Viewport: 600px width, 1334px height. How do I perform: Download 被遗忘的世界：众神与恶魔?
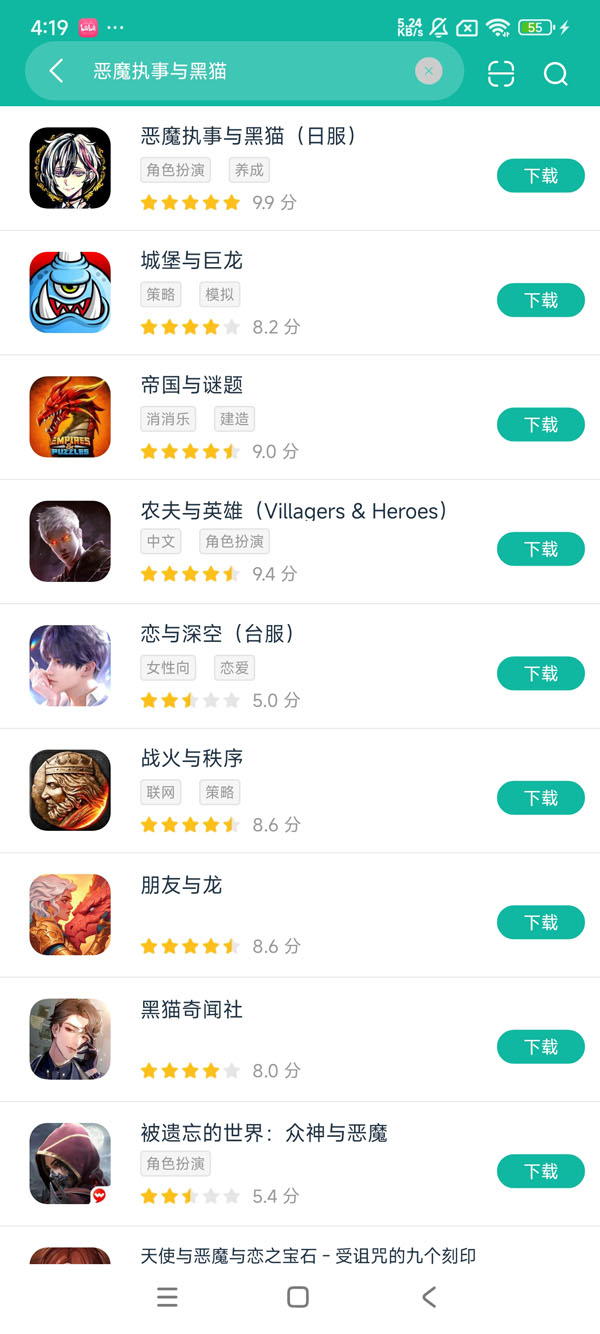coord(540,1171)
